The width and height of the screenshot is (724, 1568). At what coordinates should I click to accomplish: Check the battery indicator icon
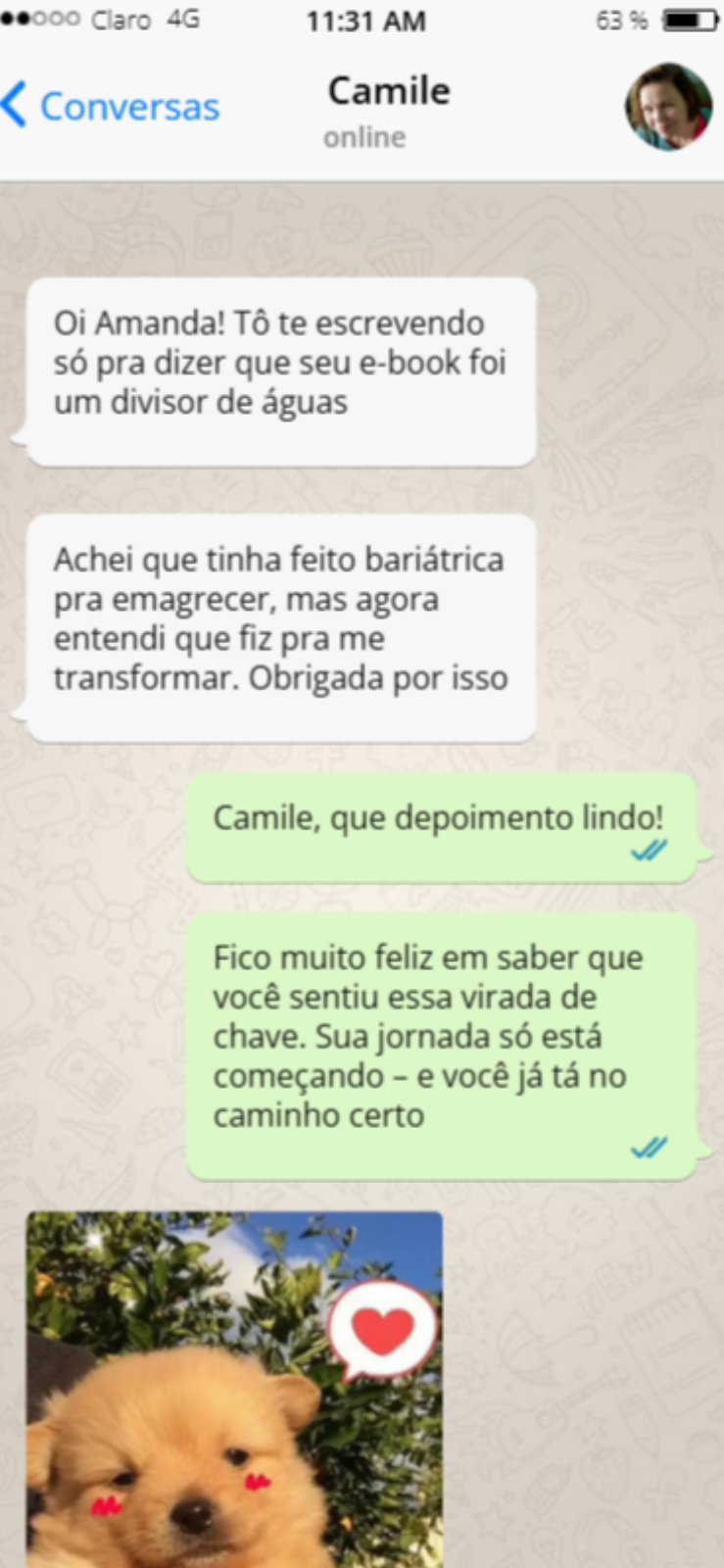click(685, 18)
